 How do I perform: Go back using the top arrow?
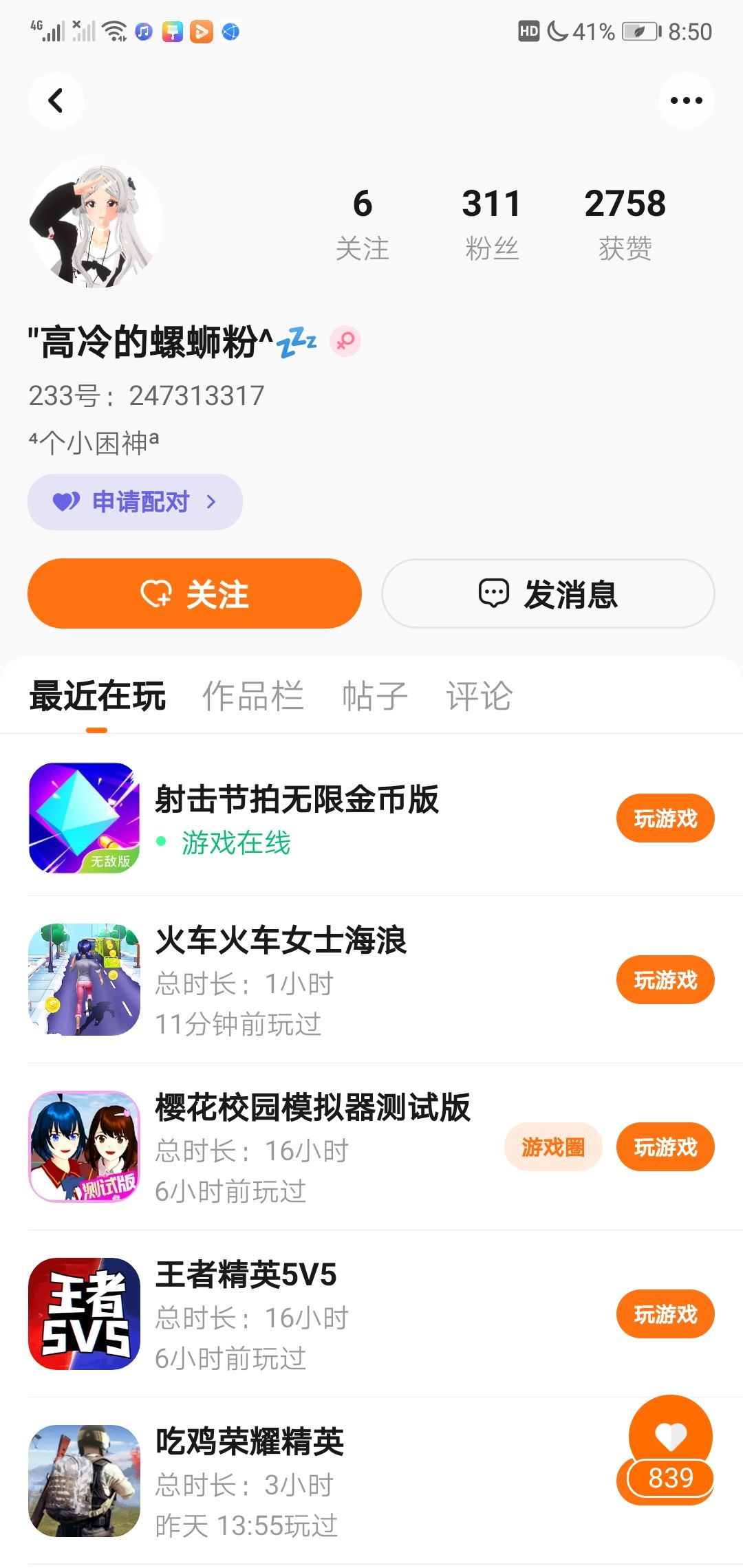[x=56, y=100]
